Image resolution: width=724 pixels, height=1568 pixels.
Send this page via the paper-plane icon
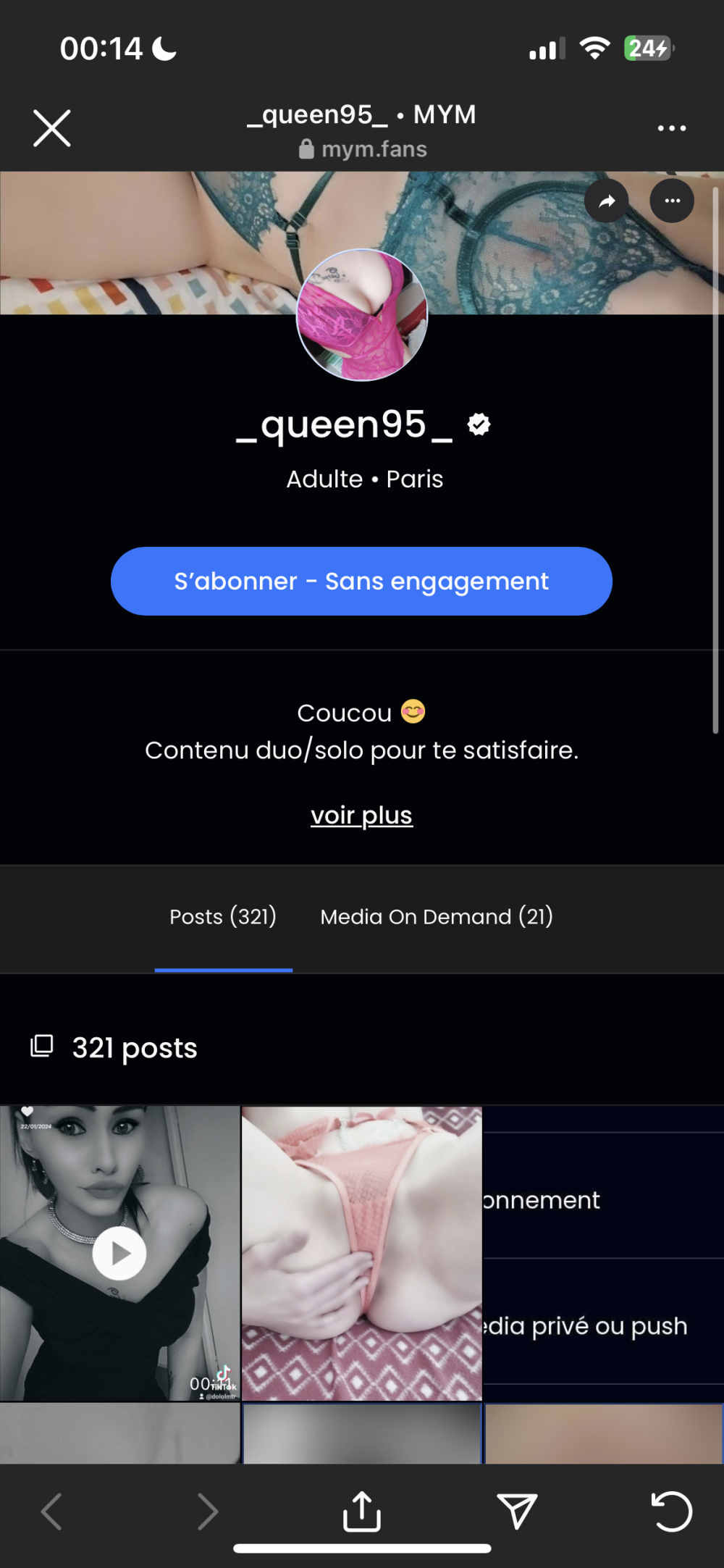[517, 1512]
